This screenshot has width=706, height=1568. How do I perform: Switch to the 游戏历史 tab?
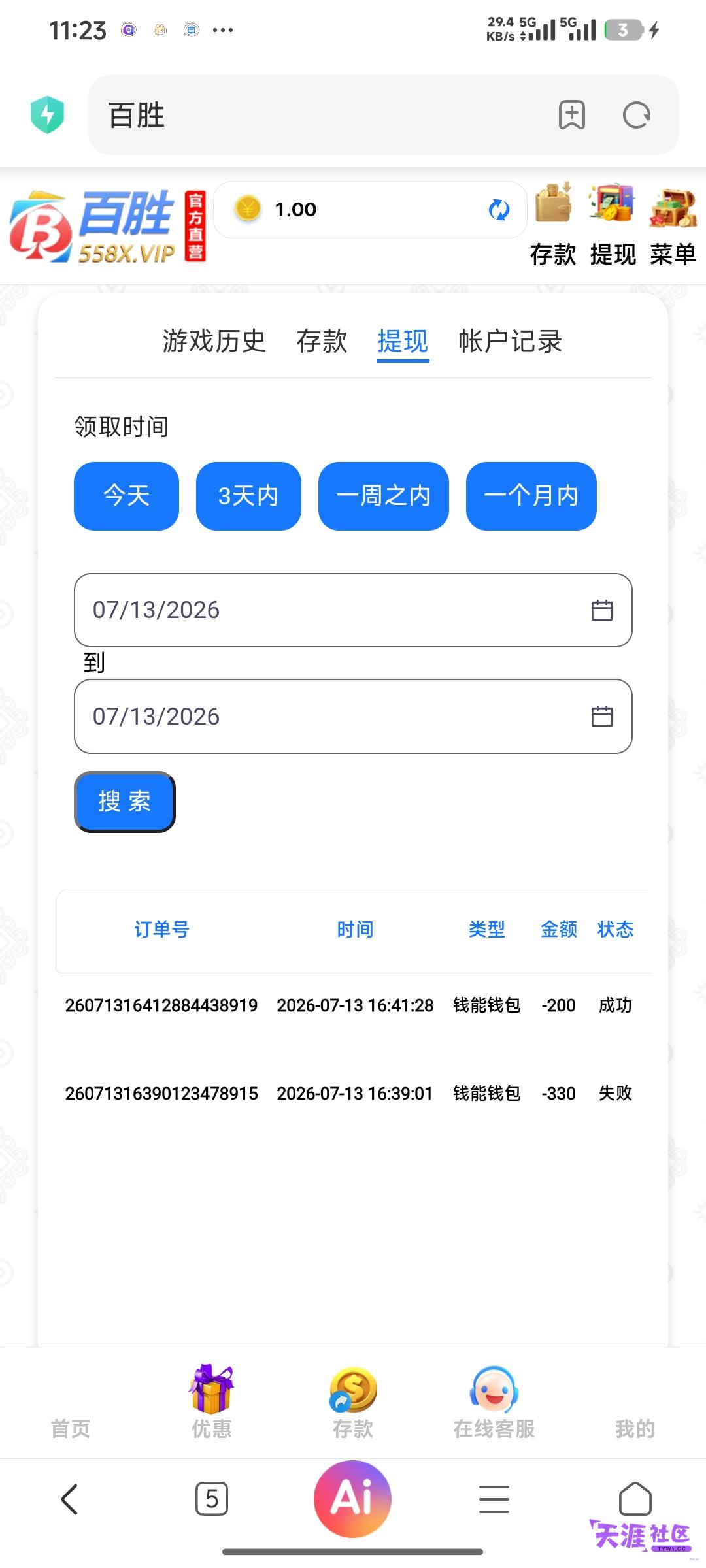(214, 341)
